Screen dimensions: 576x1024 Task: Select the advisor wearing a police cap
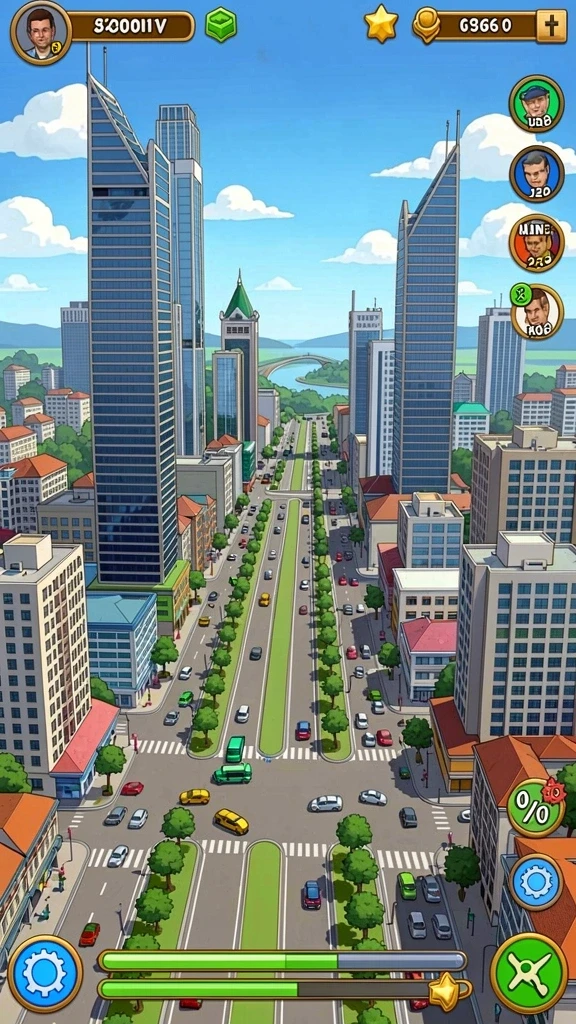(536, 104)
